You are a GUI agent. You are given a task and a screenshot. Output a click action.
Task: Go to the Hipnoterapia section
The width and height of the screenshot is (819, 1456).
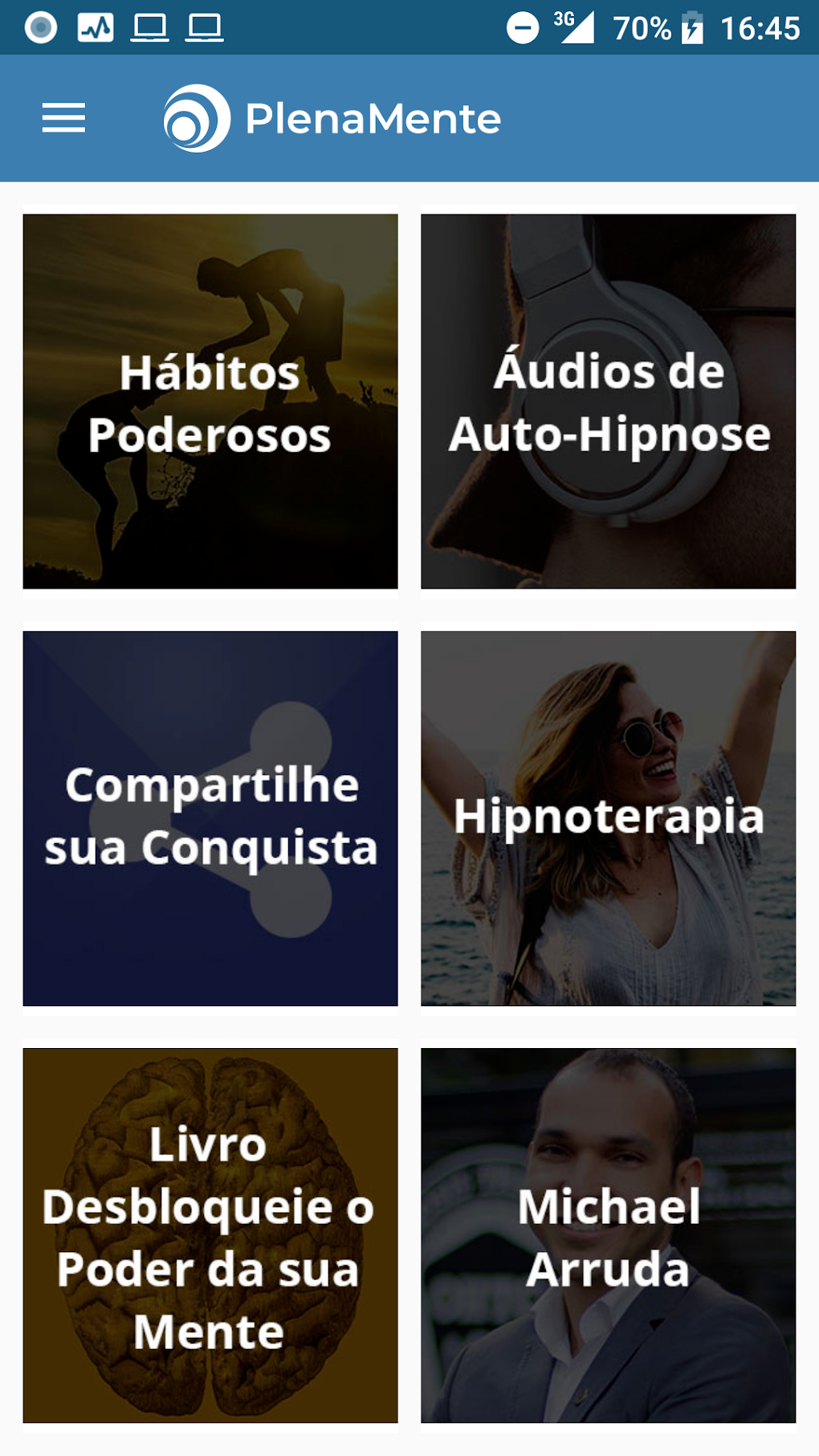[x=608, y=818]
